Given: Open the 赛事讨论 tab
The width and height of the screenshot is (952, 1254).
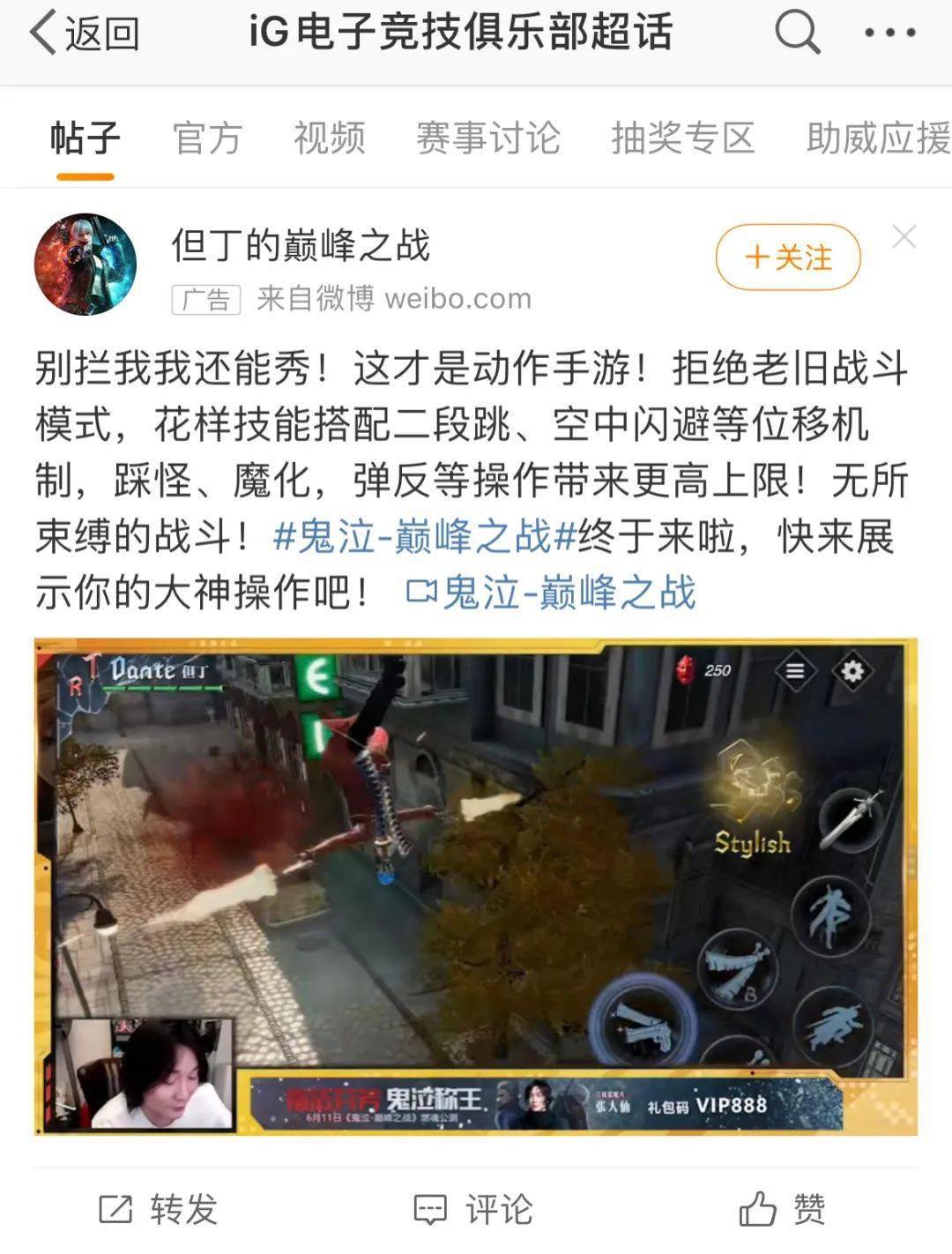Looking at the screenshot, I should 487,138.
